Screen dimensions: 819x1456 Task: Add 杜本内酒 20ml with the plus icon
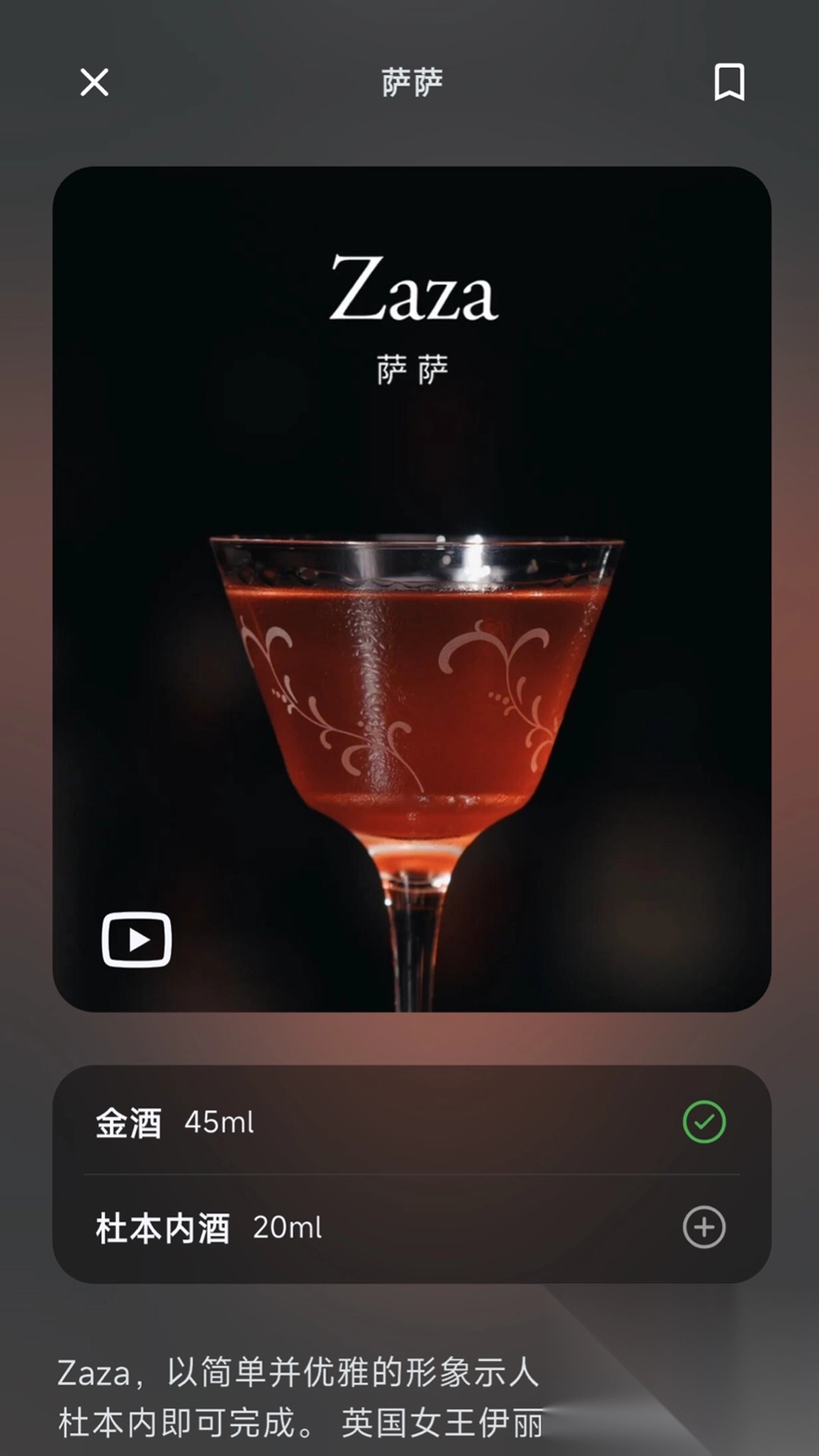point(704,1227)
